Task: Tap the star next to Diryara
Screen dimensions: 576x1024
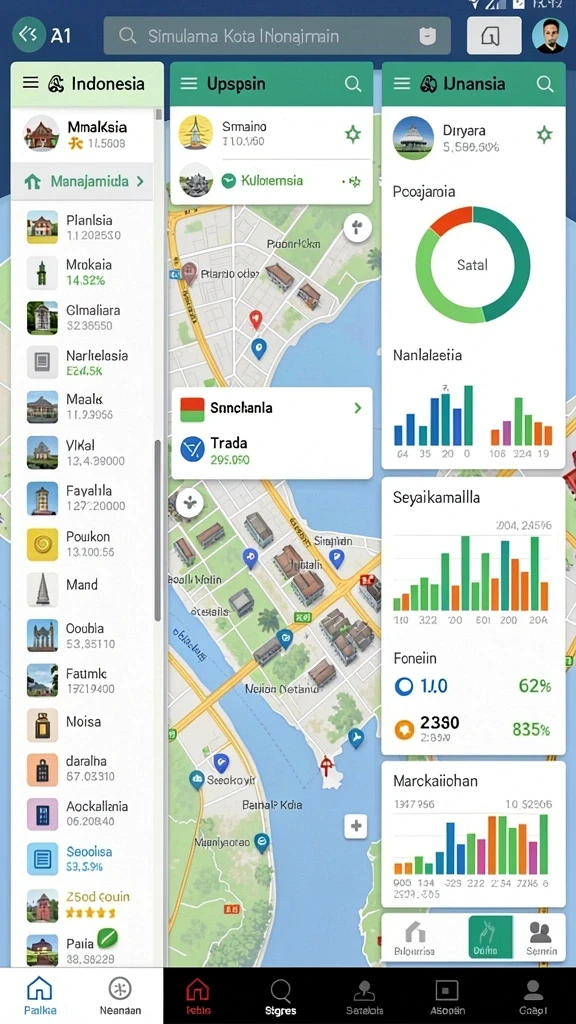Action: coord(544,135)
